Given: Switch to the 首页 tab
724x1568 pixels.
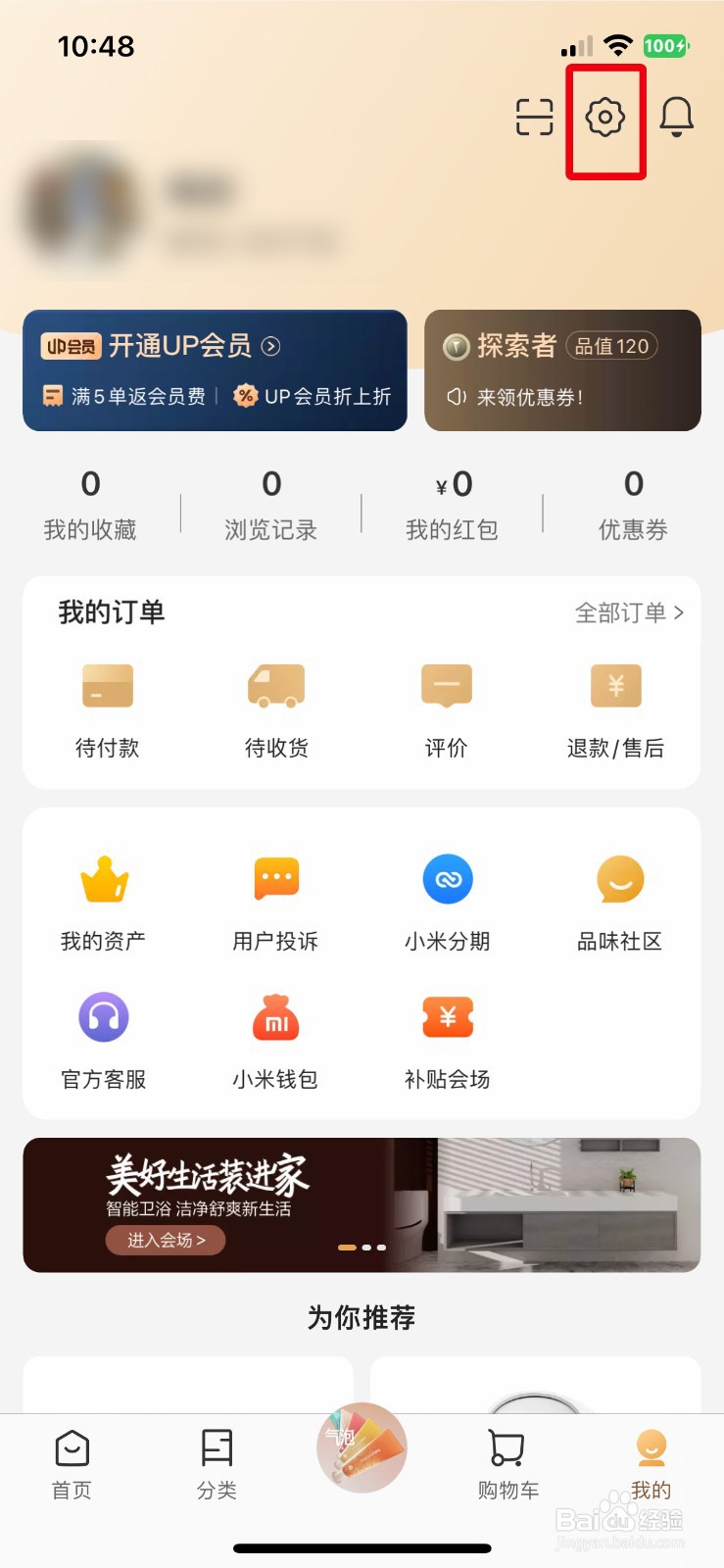Looking at the screenshot, I should (x=72, y=1464).
